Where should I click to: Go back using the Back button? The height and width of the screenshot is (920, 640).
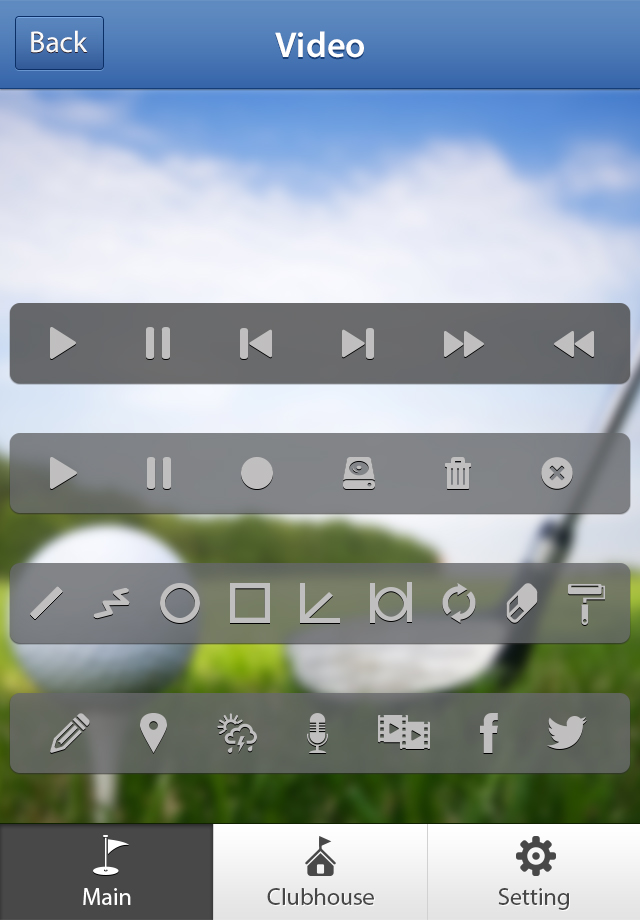(59, 43)
